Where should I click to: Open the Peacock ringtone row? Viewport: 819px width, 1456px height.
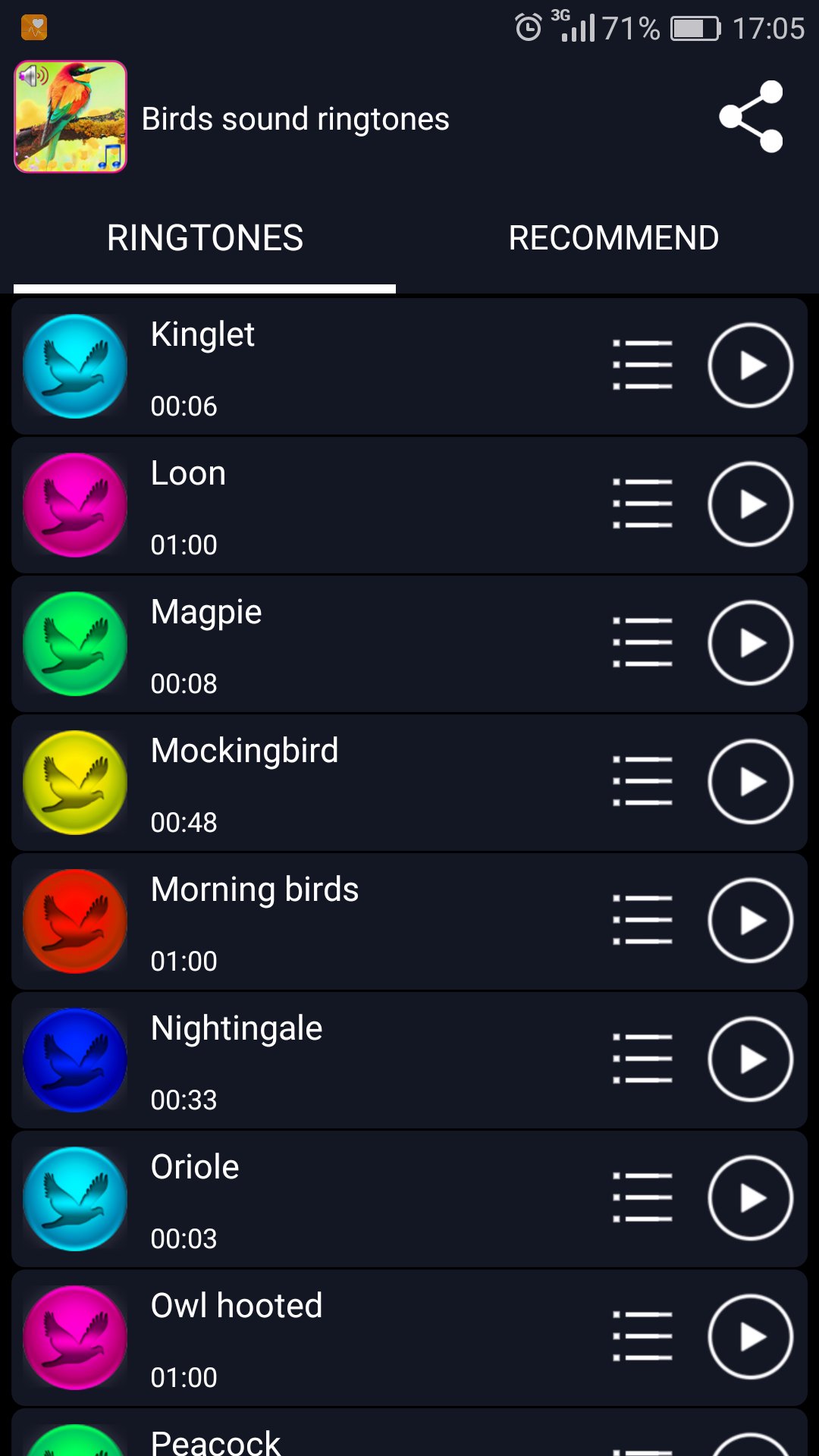tap(303, 1437)
